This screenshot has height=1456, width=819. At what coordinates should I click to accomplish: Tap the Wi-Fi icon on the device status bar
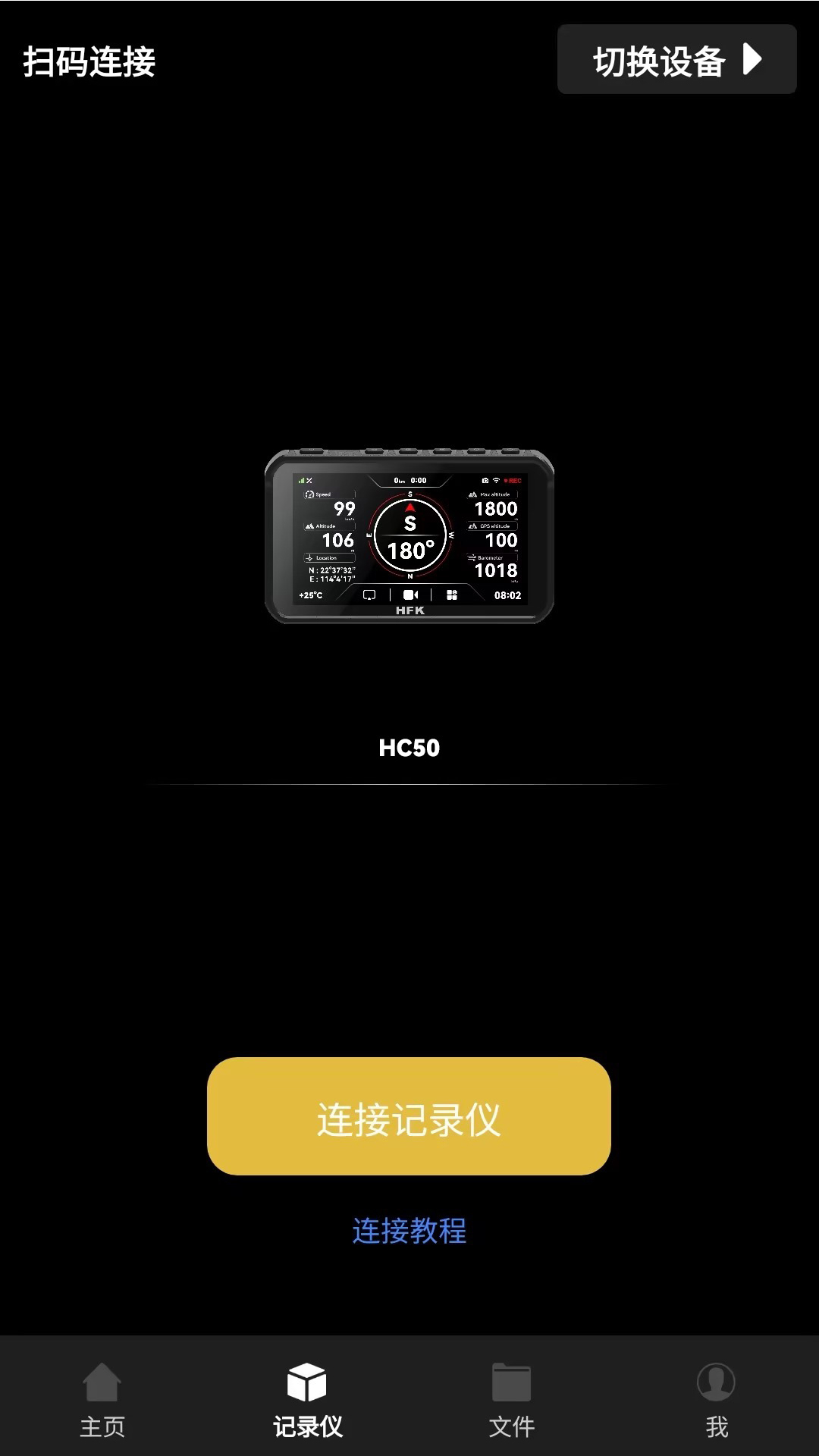(494, 481)
